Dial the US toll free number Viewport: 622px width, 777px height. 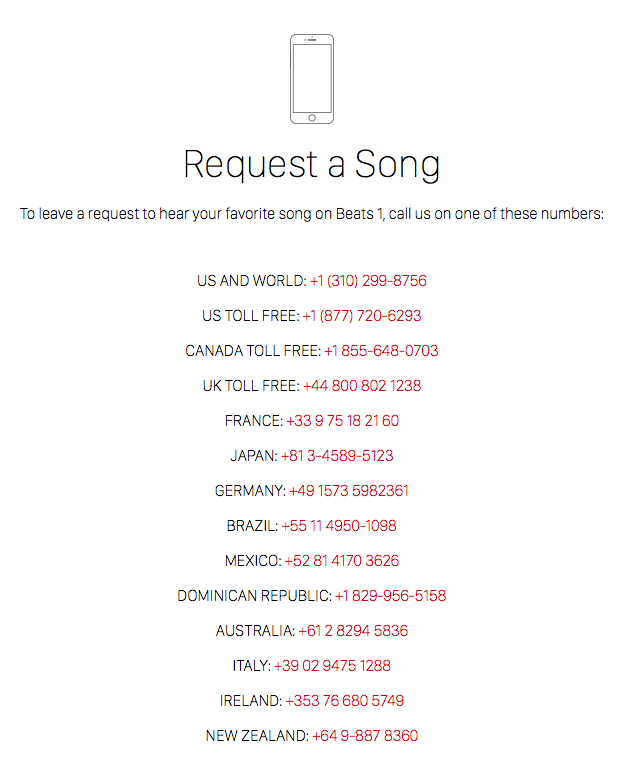362,316
